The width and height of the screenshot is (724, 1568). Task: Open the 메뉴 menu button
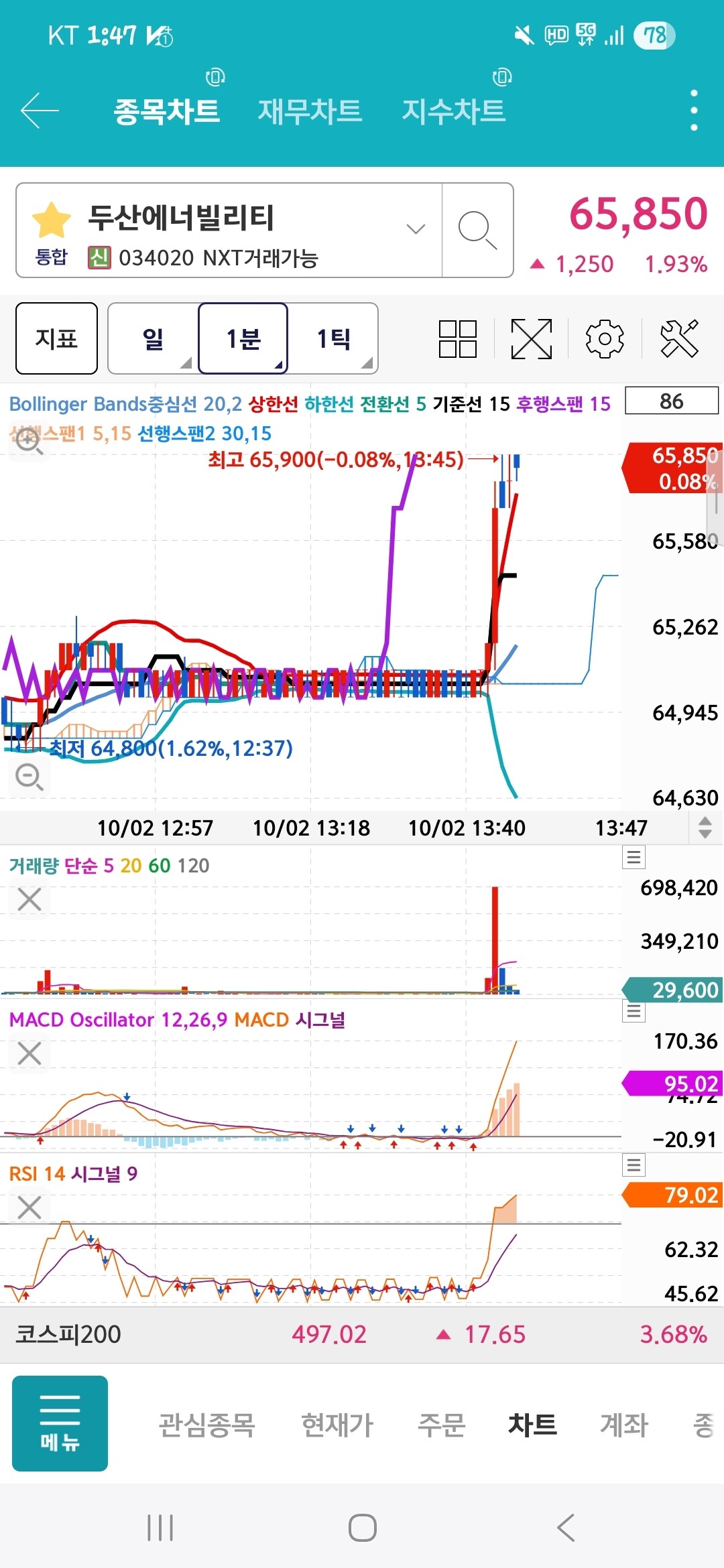[60, 1423]
